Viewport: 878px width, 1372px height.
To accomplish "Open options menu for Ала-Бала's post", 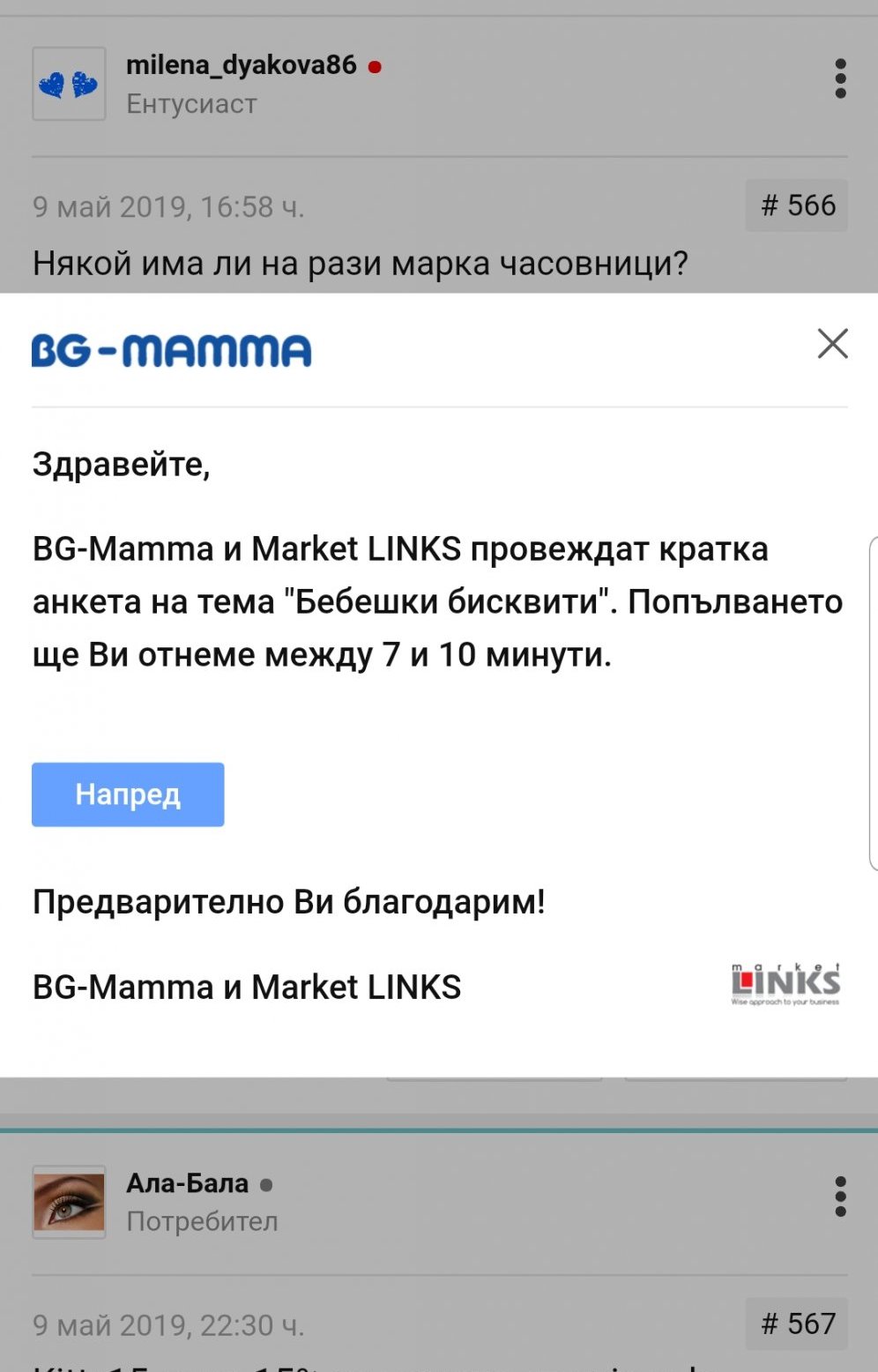I will point(840,1197).
